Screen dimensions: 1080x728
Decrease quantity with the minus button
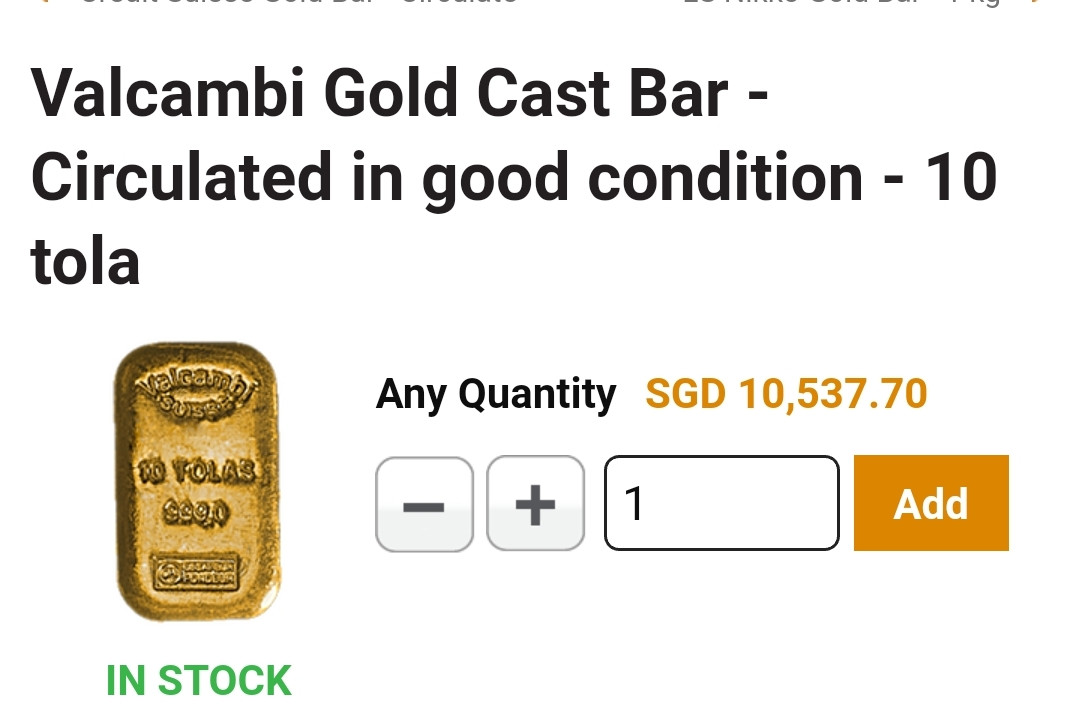[x=424, y=504]
